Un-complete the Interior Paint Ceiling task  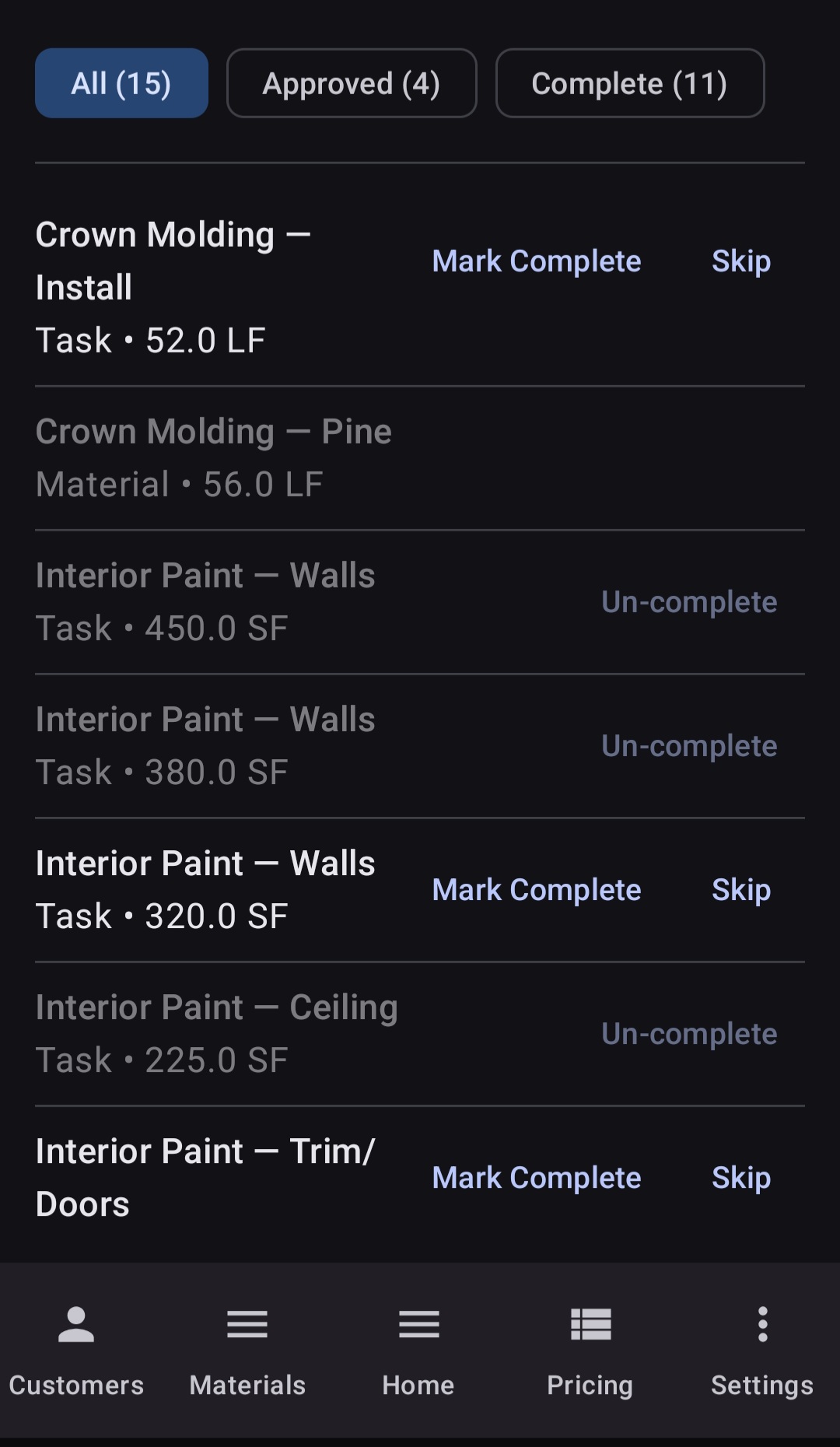[x=689, y=1033]
